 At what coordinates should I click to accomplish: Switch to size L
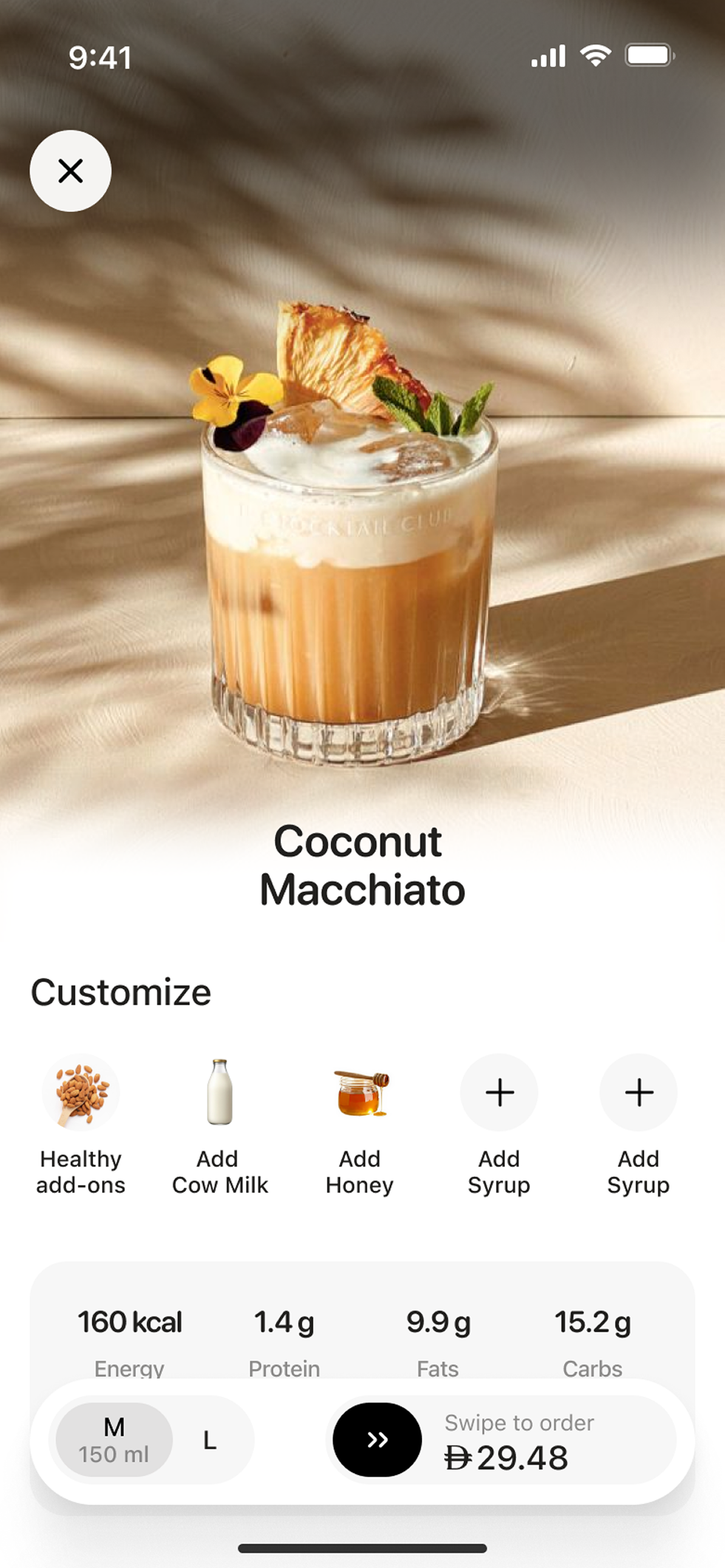(210, 1440)
